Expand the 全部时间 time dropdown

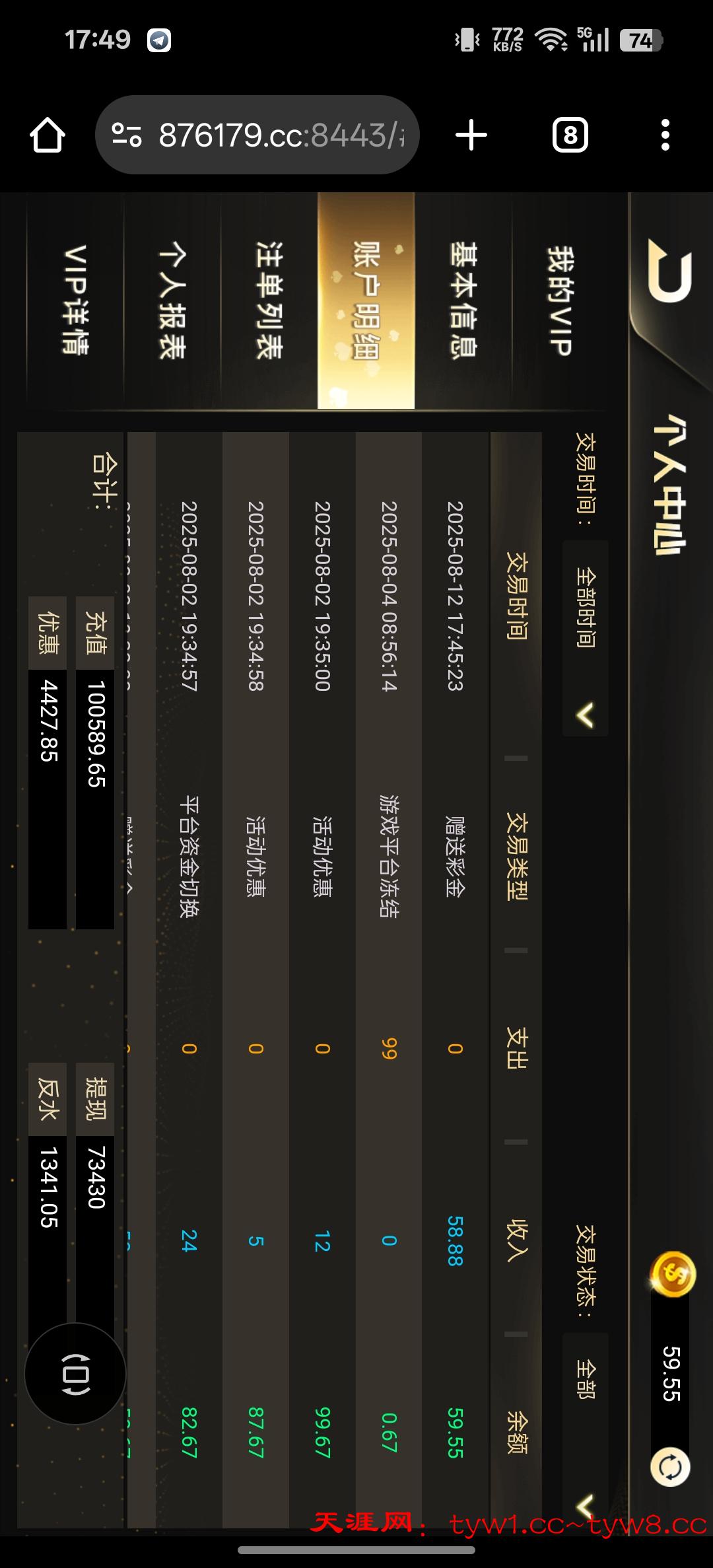585,638
